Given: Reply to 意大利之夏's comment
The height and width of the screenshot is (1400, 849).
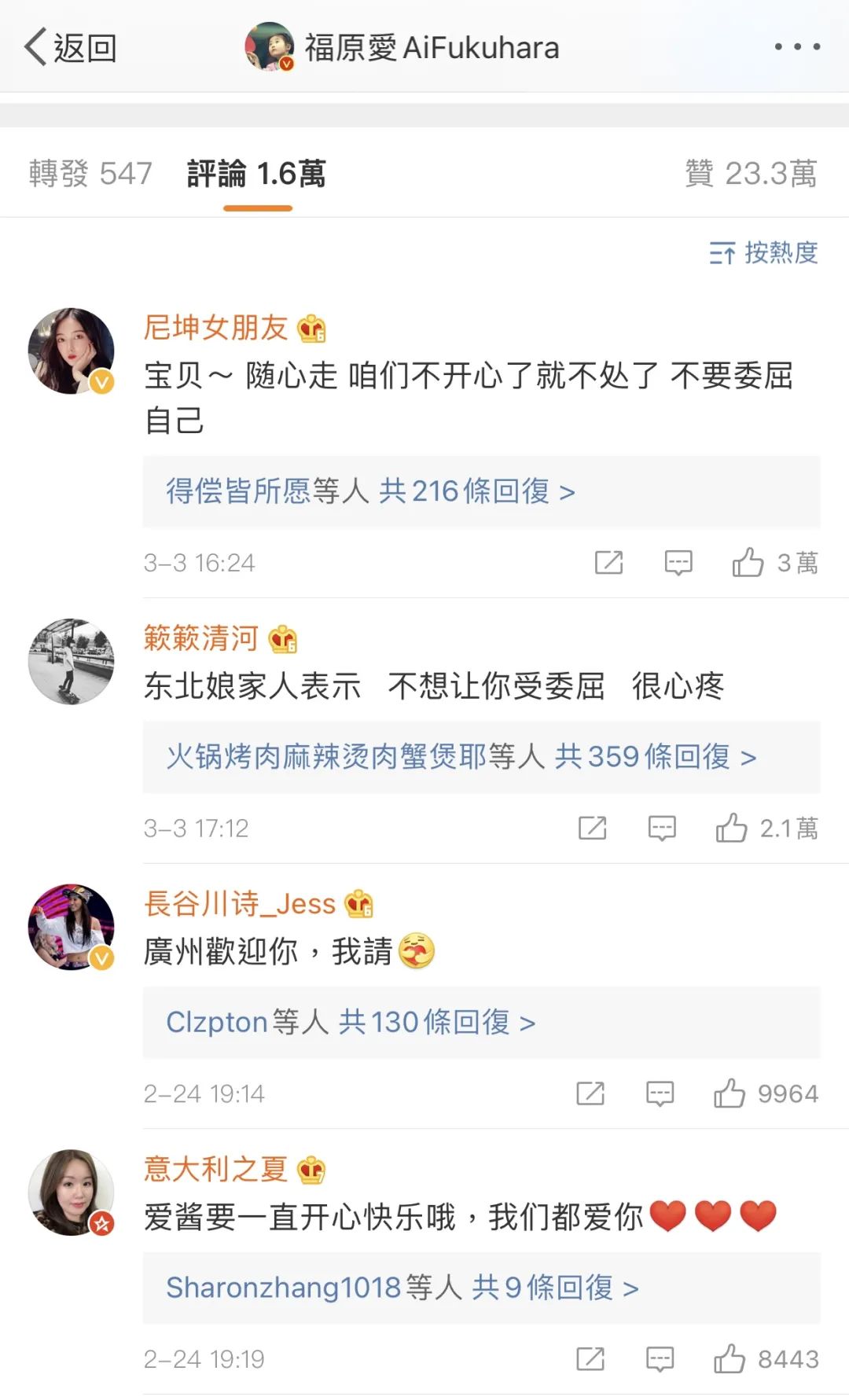Looking at the screenshot, I should (x=660, y=1359).
